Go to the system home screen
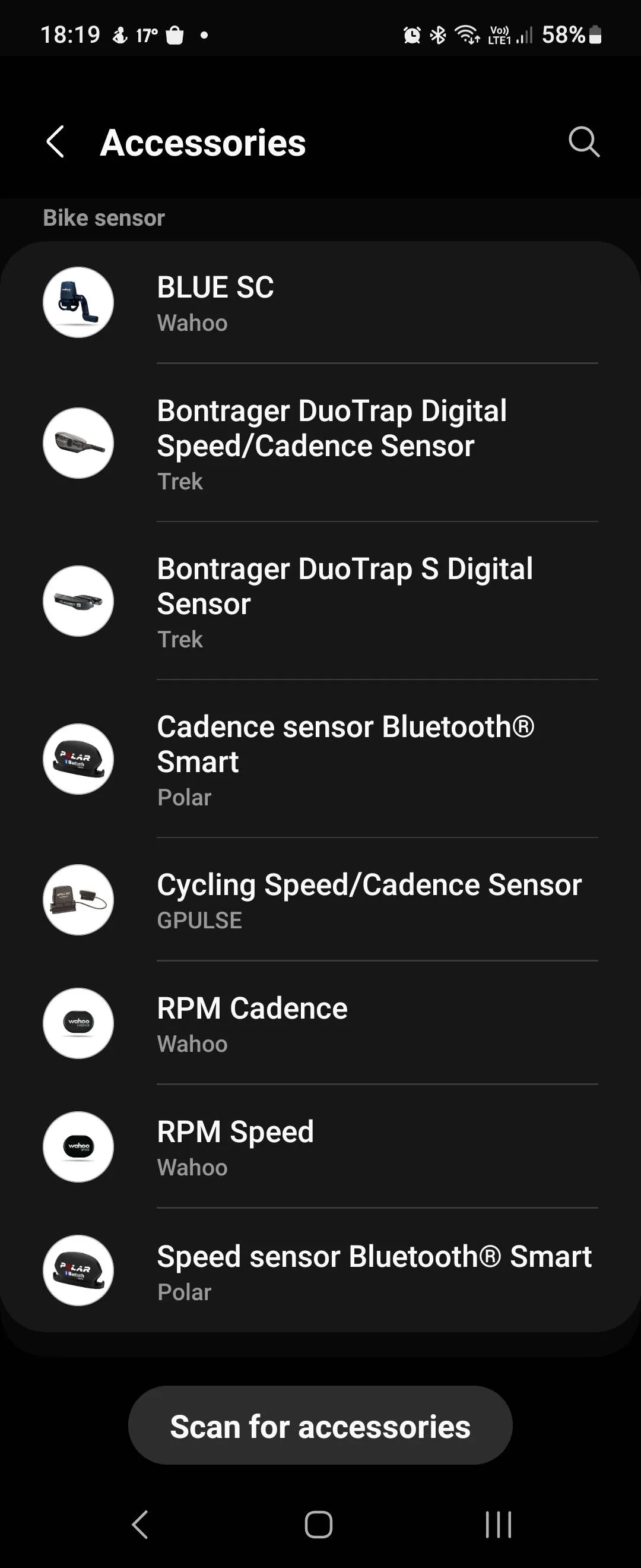 [x=319, y=1525]
